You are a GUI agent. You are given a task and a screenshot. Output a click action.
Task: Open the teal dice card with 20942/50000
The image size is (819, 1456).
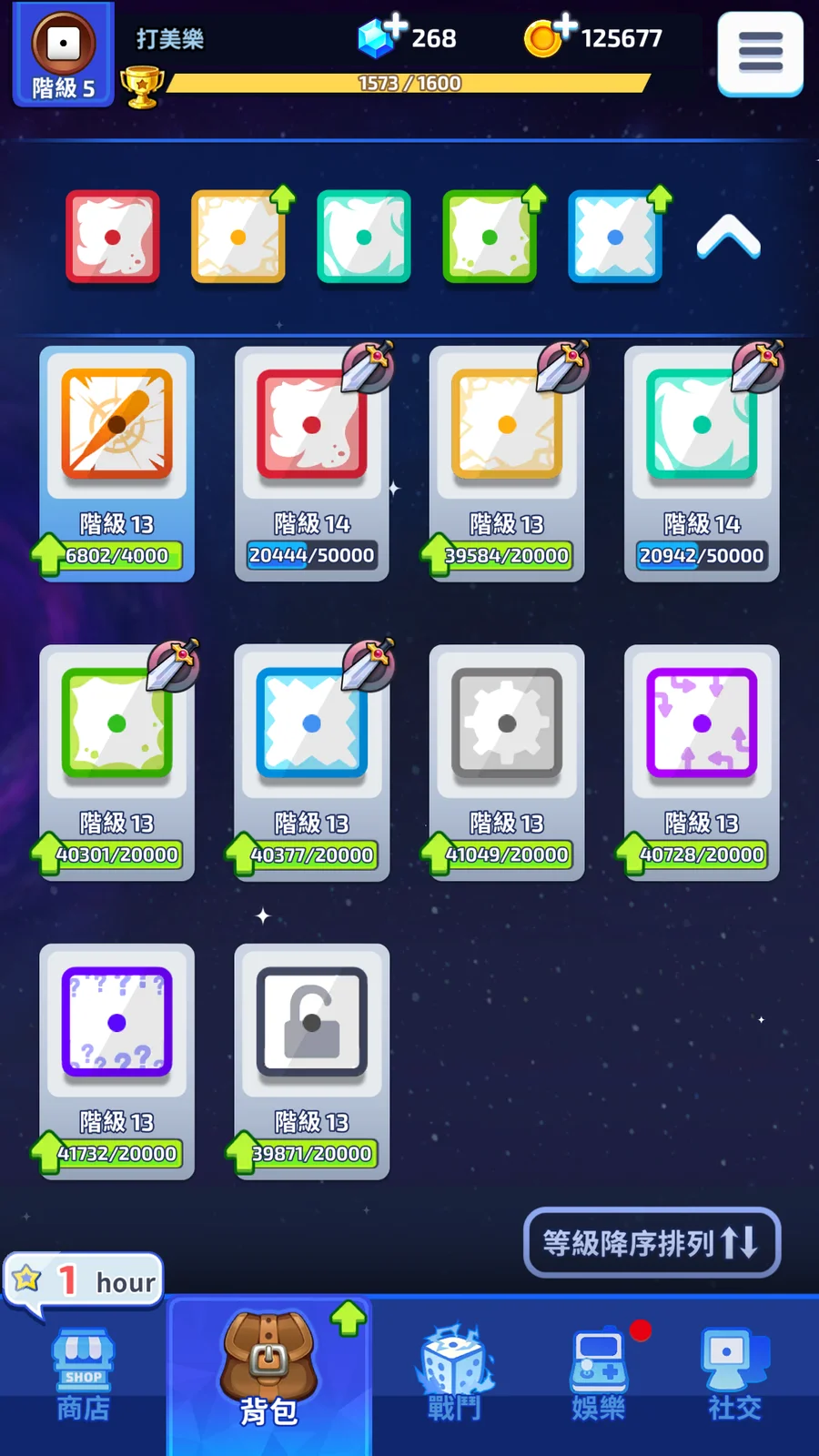pos(701,462)
